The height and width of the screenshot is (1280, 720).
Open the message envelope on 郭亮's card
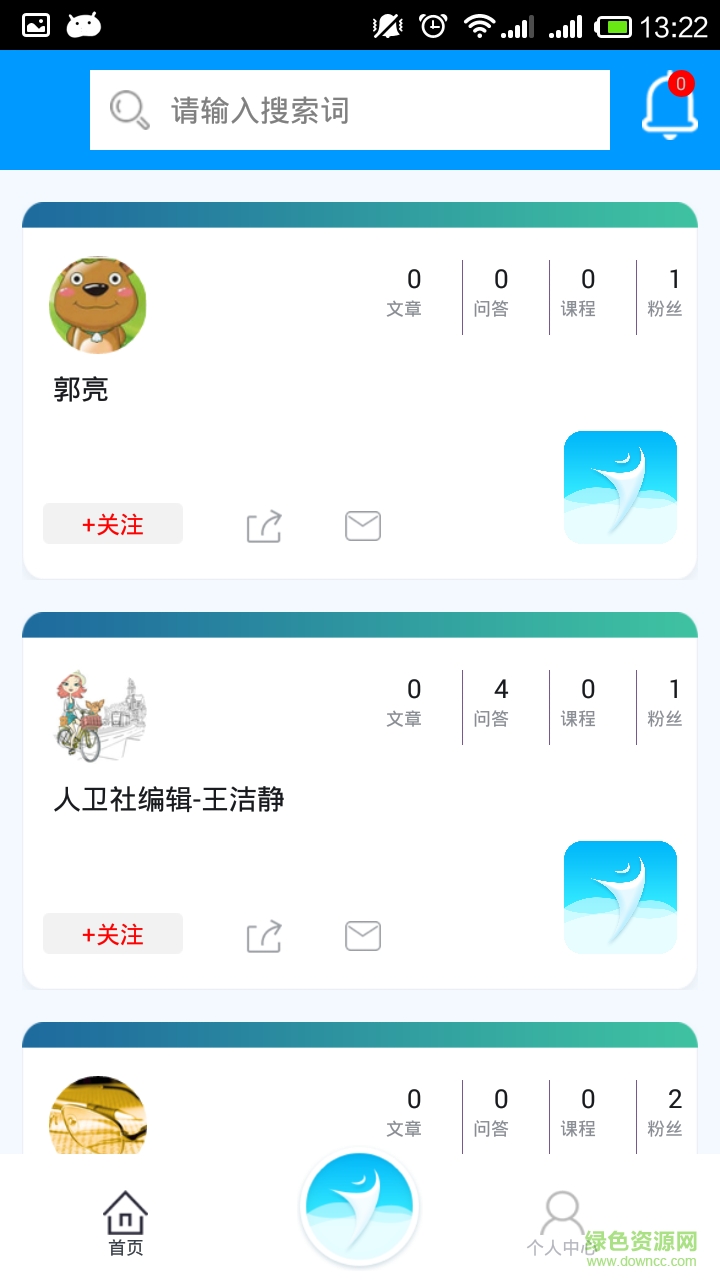362,525
